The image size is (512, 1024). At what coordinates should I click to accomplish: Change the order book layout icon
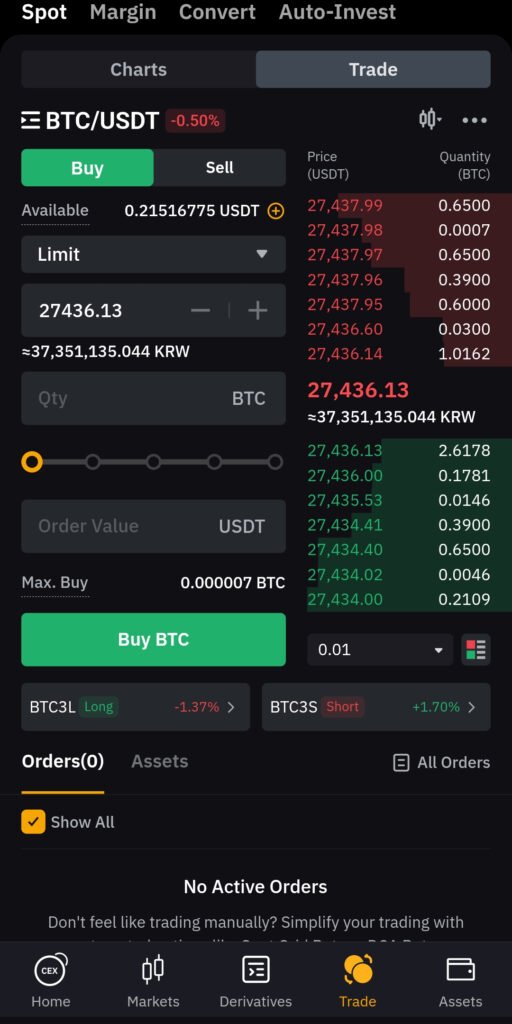point(475,650)
